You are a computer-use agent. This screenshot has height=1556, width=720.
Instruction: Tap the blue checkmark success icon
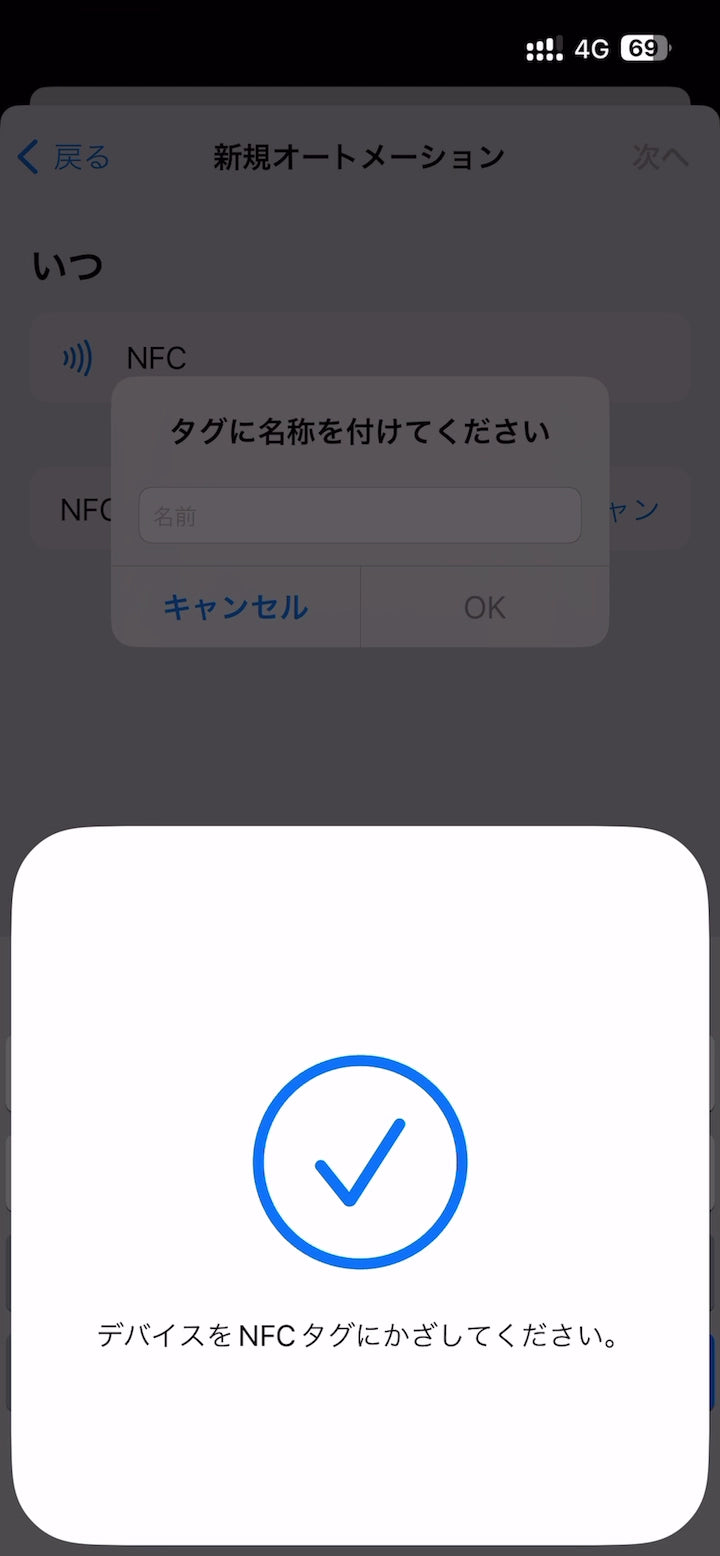click(x=360, y=1162)
